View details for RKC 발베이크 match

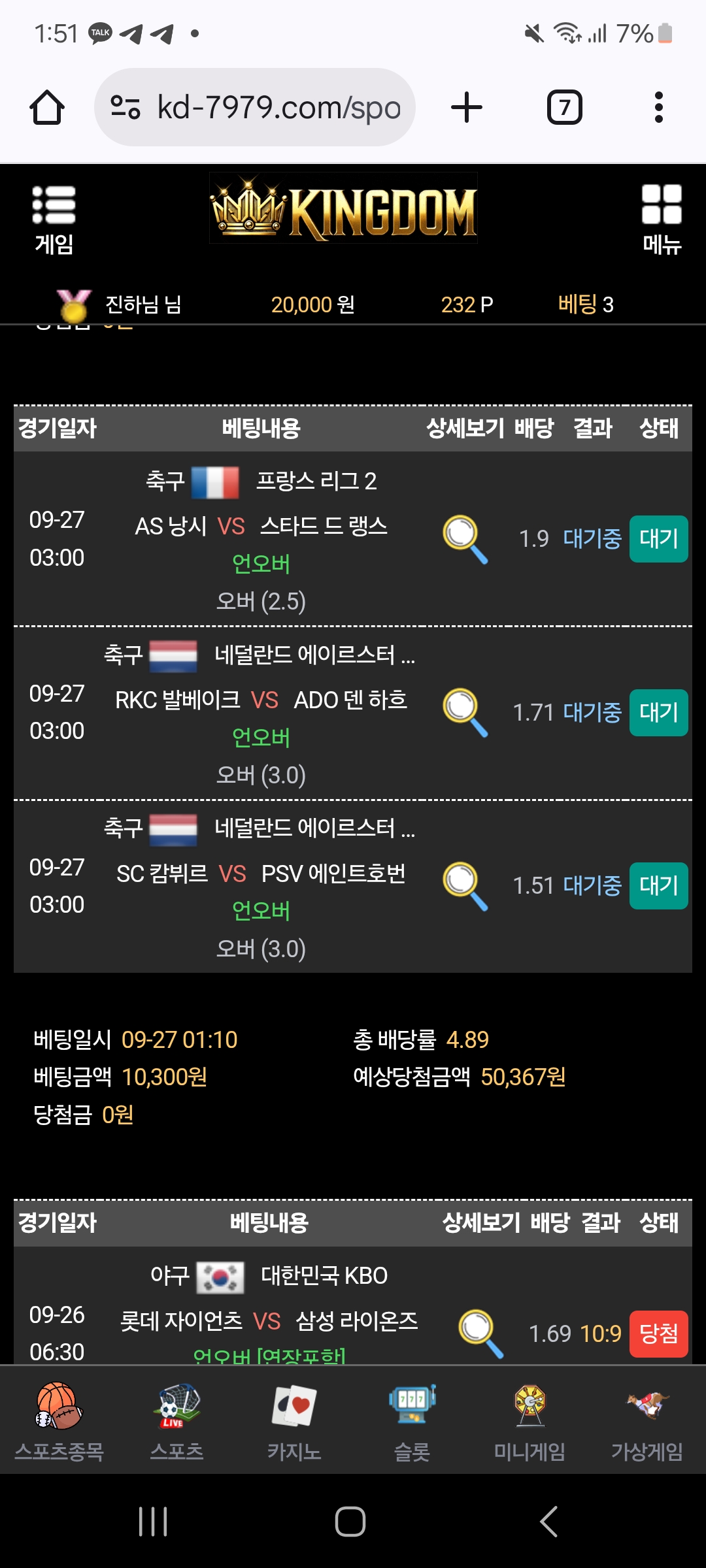[465, 713]
